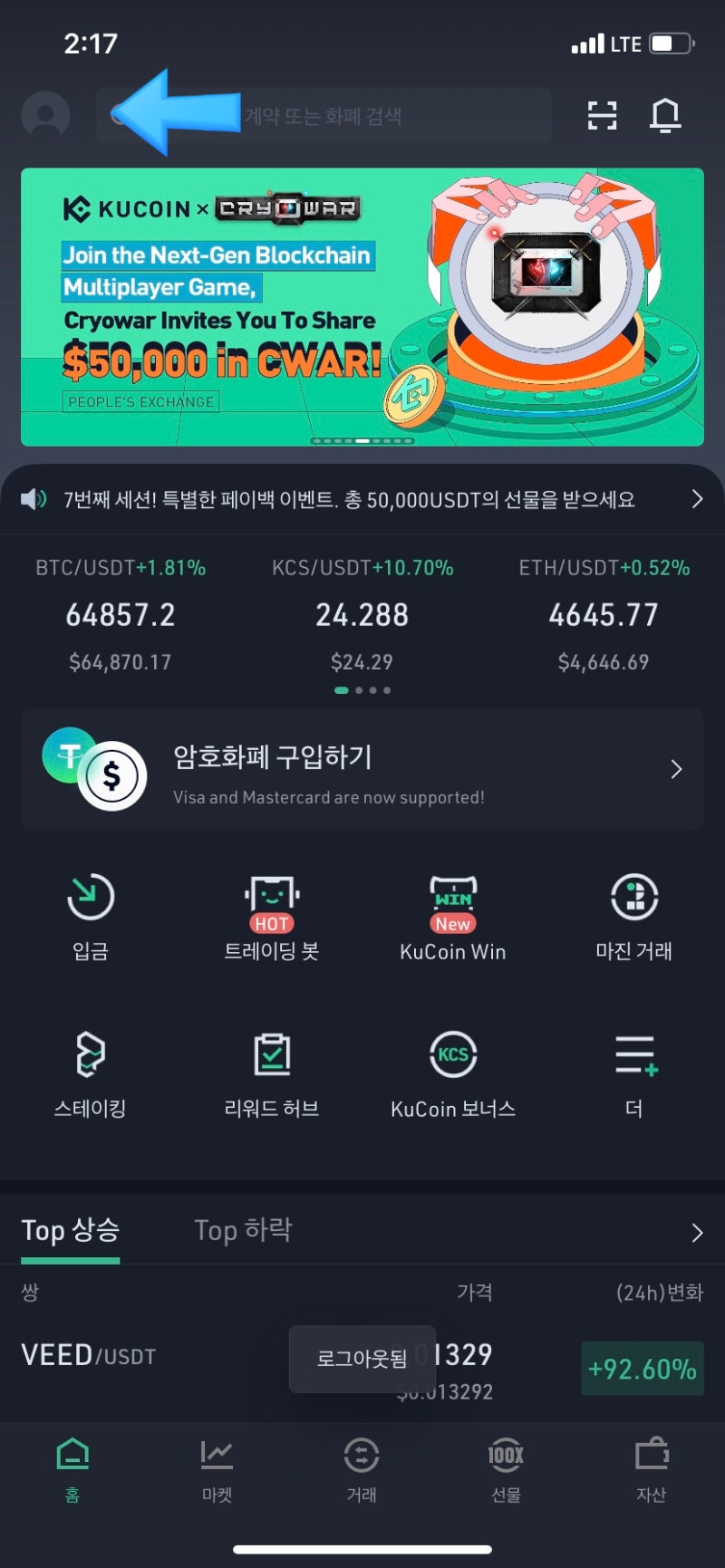Open the QR code scanner icon
Screen dimensions: 725x1568
[602, 115]
